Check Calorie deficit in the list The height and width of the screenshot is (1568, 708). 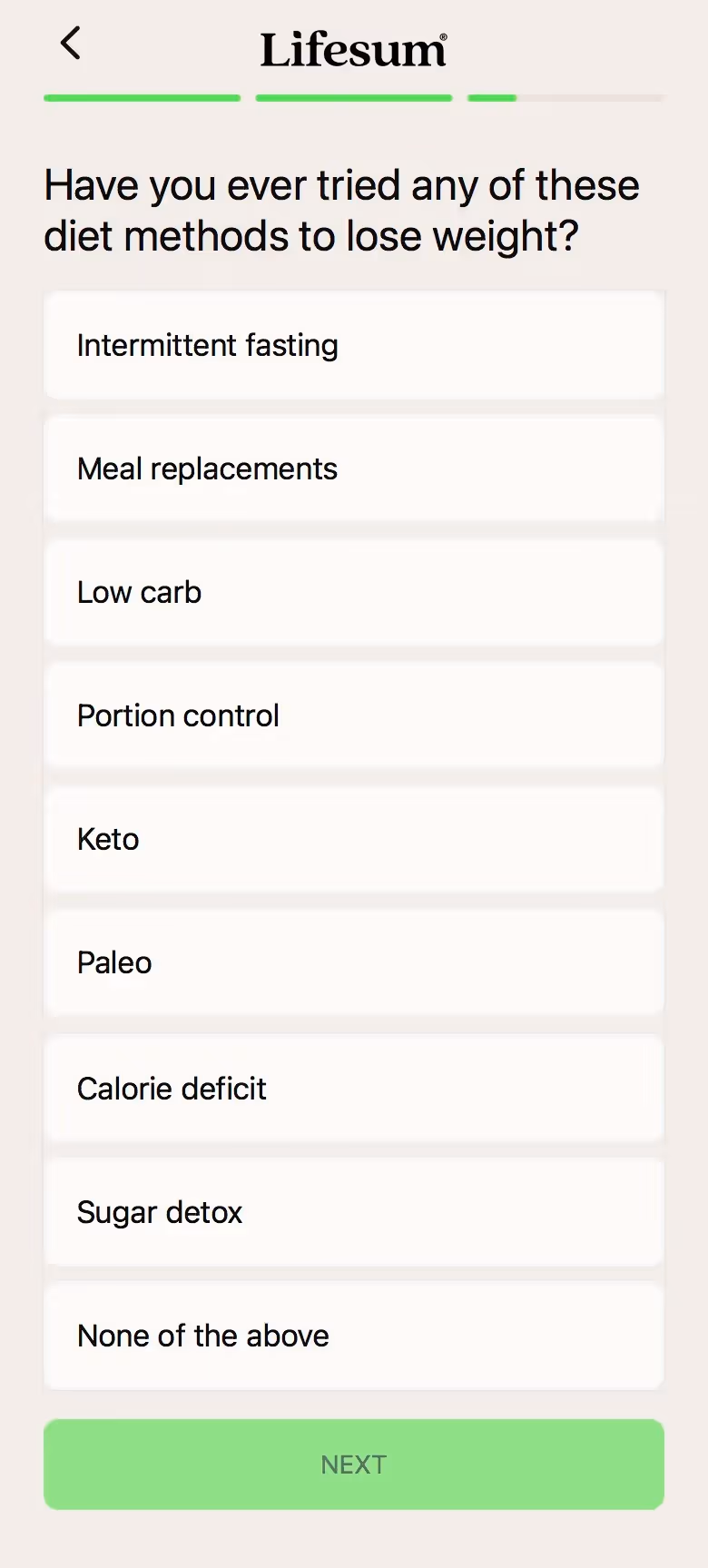[354, 1088]
